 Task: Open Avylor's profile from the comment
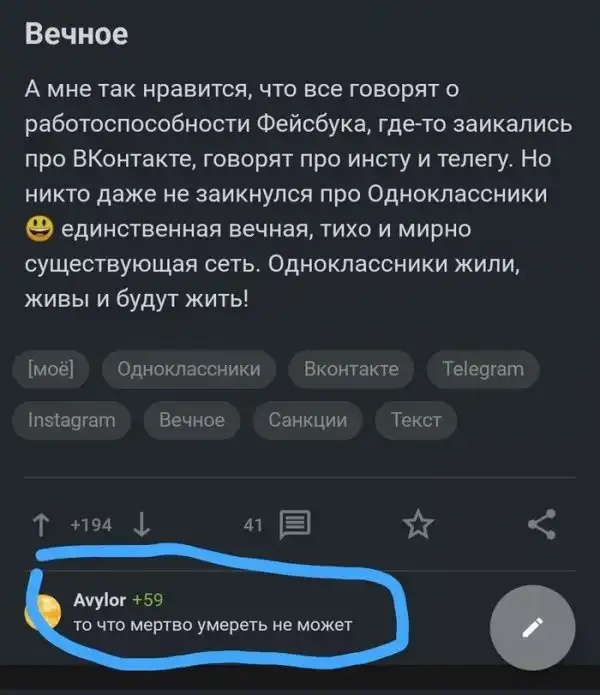[x=100, y=600]
